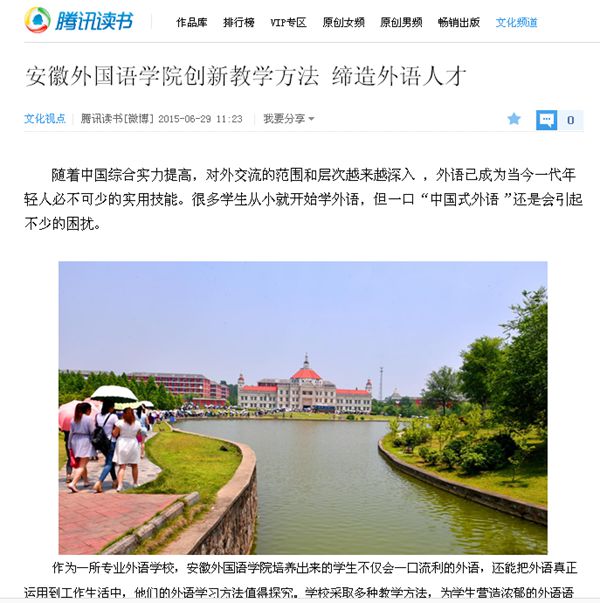Favorite this article with the star icon

coord(514,119)
